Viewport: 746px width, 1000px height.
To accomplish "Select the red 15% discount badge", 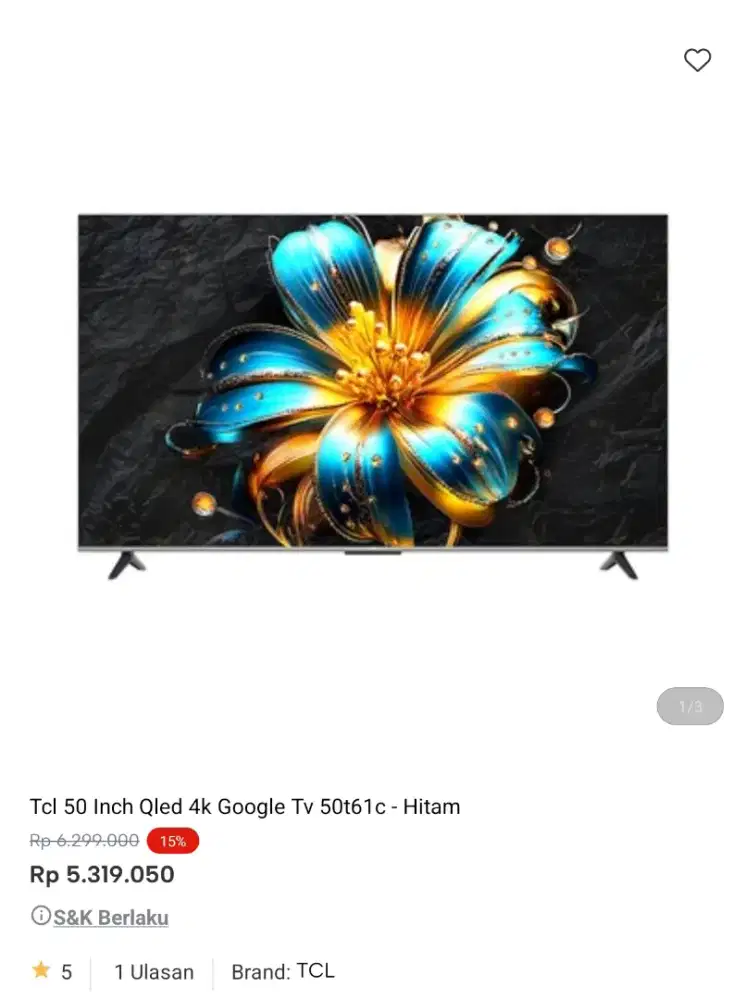I will coord(172,841).
